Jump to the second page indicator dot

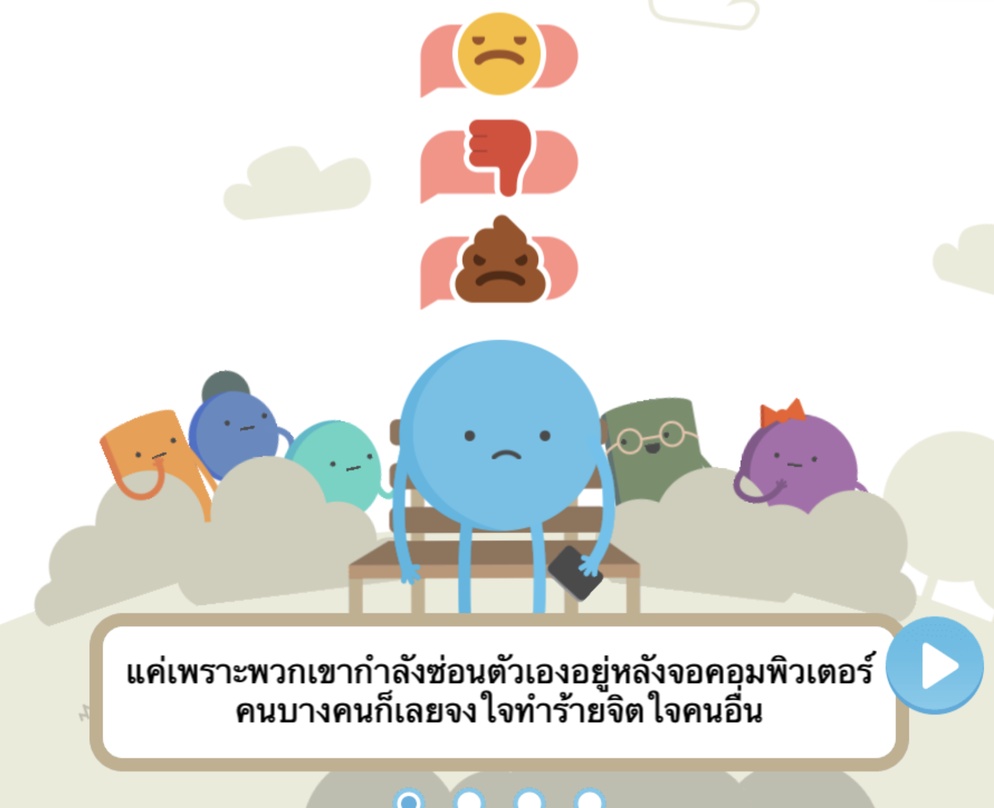(x=468, y=799)
